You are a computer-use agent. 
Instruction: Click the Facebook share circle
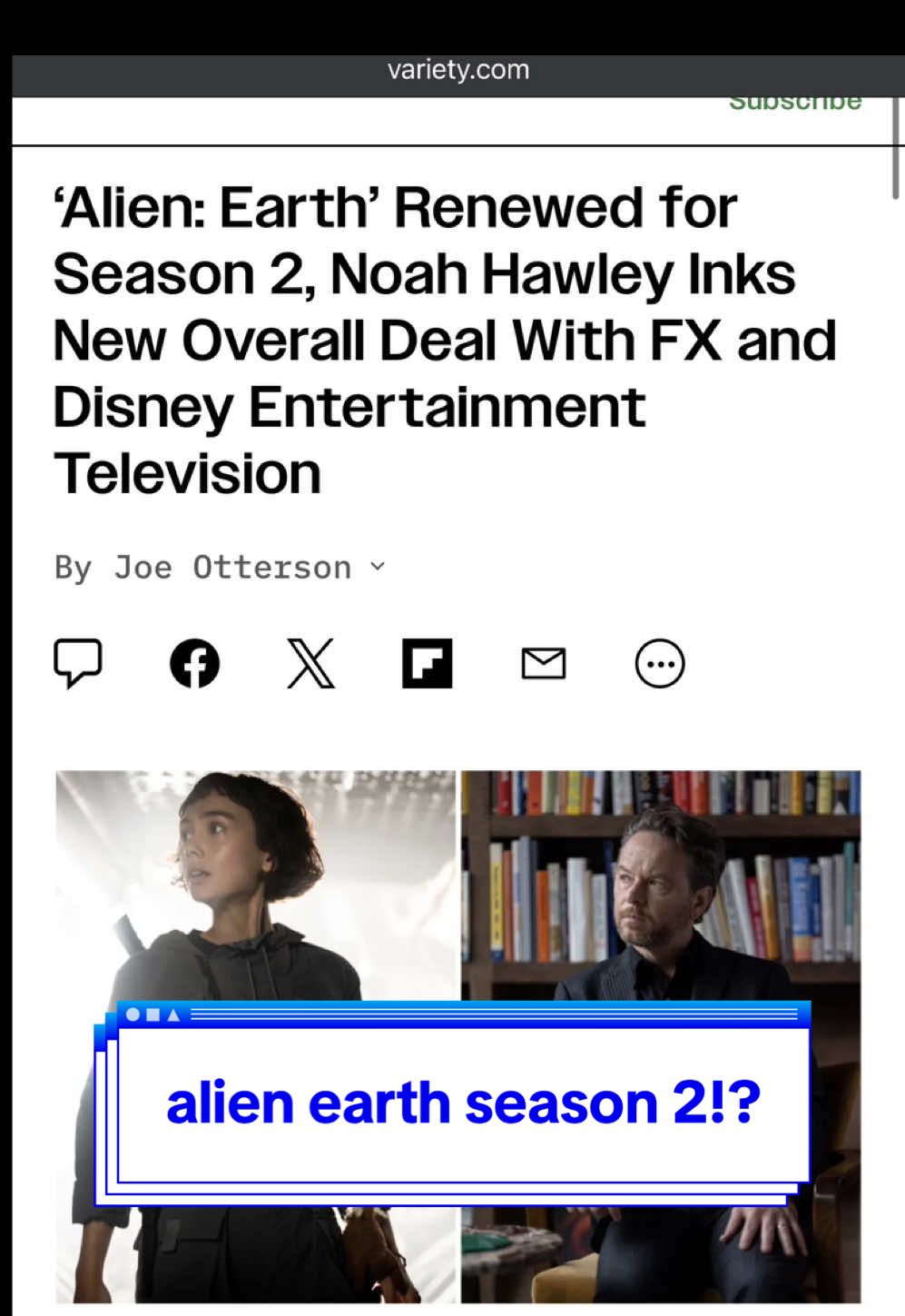point(195,664)
